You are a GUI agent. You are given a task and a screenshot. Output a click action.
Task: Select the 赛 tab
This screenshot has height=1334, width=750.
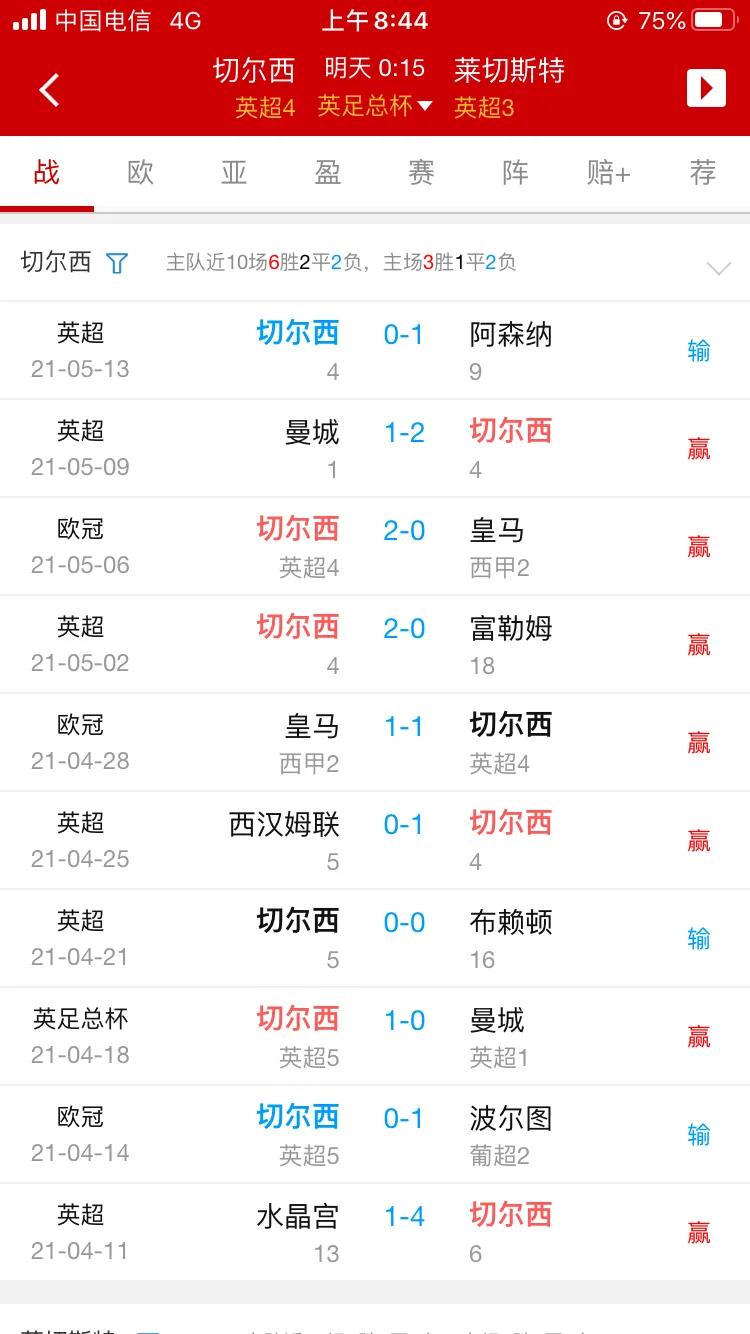click(x=420, y=172)
